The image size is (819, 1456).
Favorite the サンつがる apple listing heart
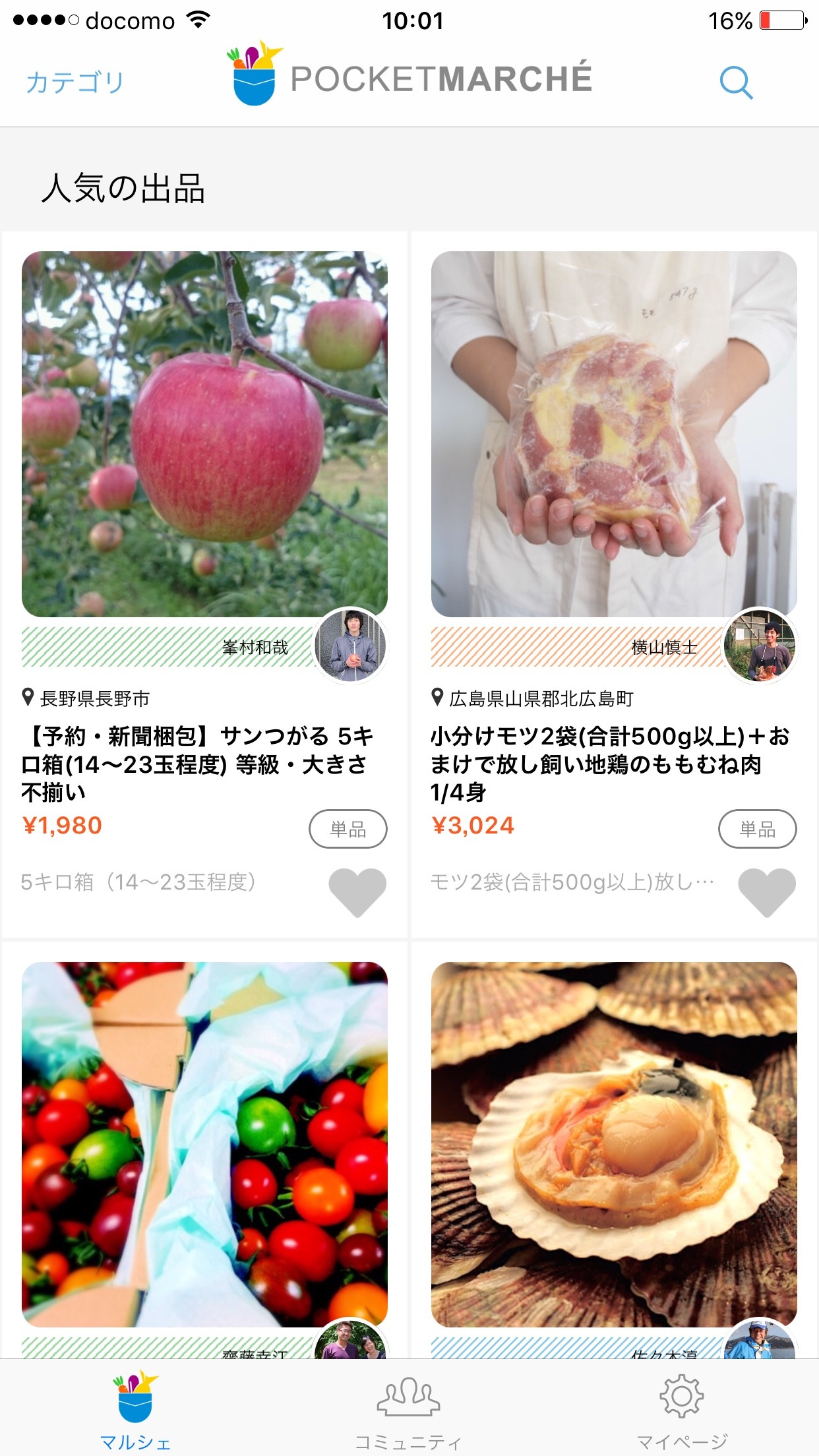pyautogui.click(x=357, y=892)
